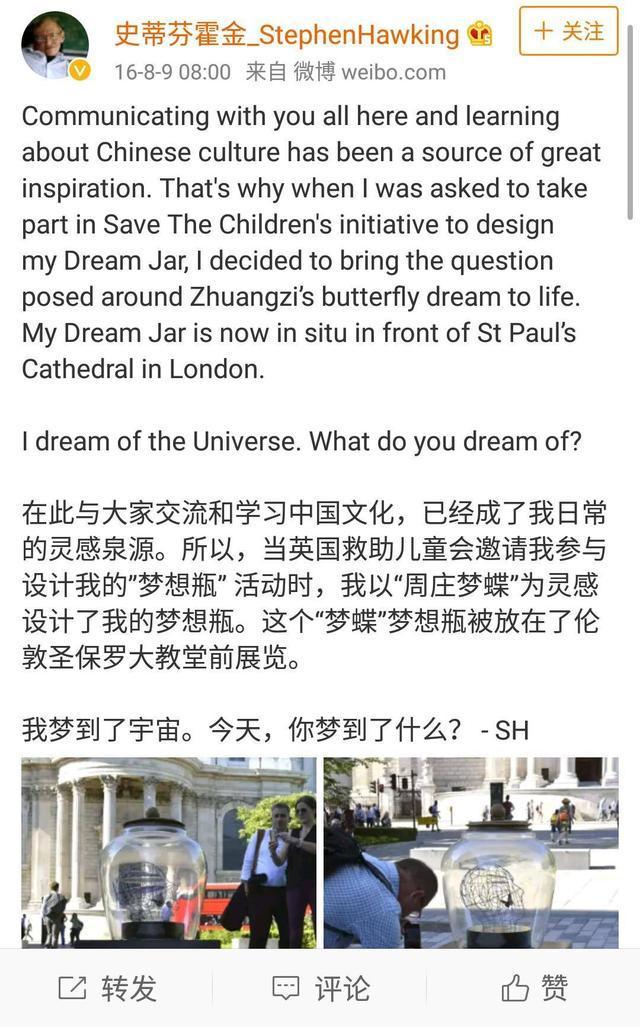
Task: Open Stephen Hawking's profile avatar
Action: point(55,45)
